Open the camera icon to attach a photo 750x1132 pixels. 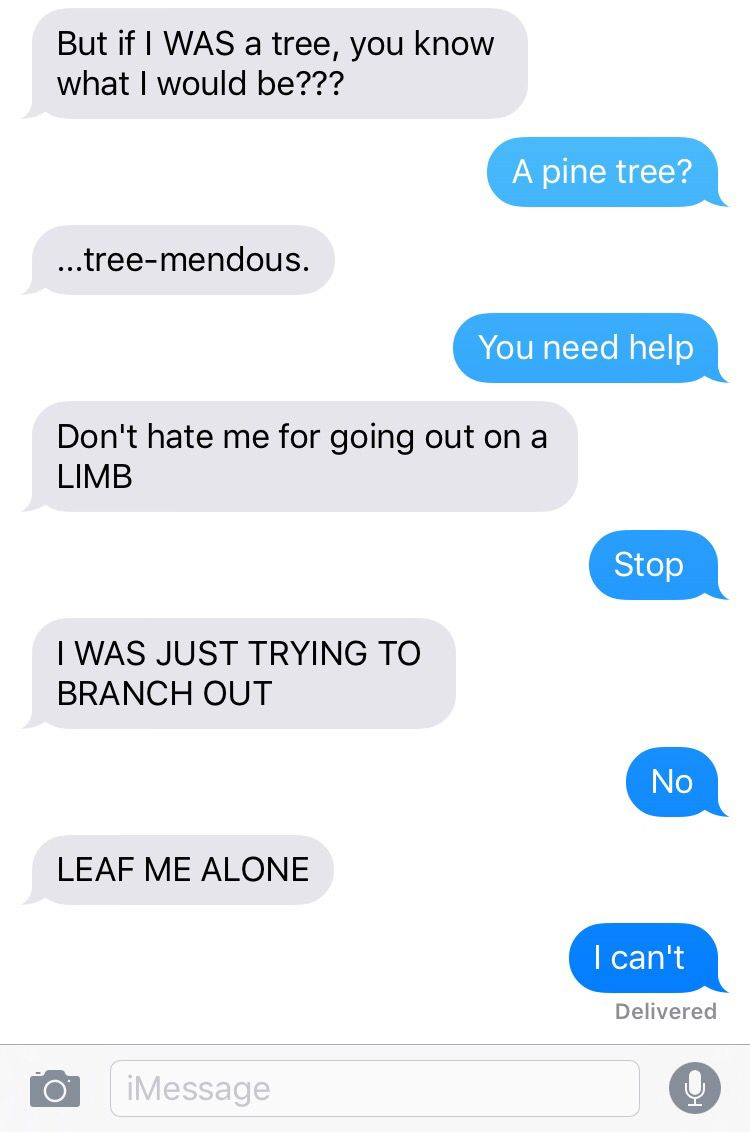pyautogui.click(x=54, y=1088)
